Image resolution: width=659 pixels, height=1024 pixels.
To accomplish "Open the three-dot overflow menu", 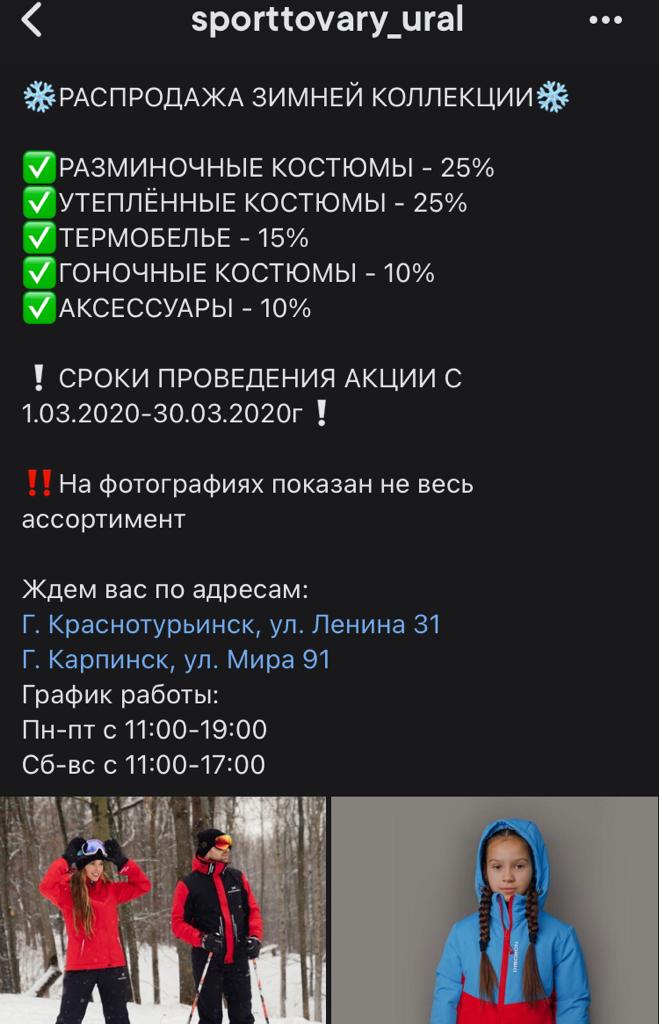I will tap(606, 20).
